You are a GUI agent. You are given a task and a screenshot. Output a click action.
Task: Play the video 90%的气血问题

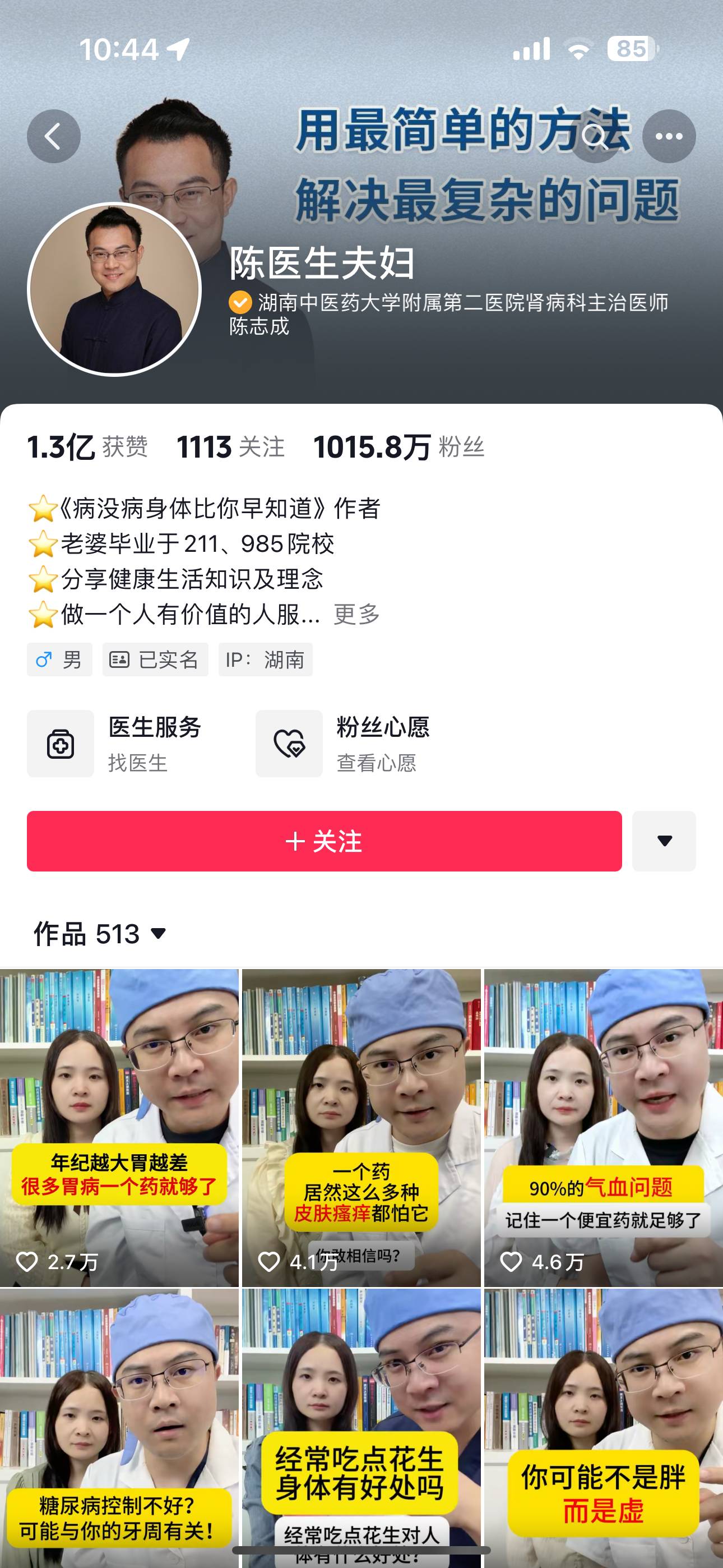tap(603, 1126)
